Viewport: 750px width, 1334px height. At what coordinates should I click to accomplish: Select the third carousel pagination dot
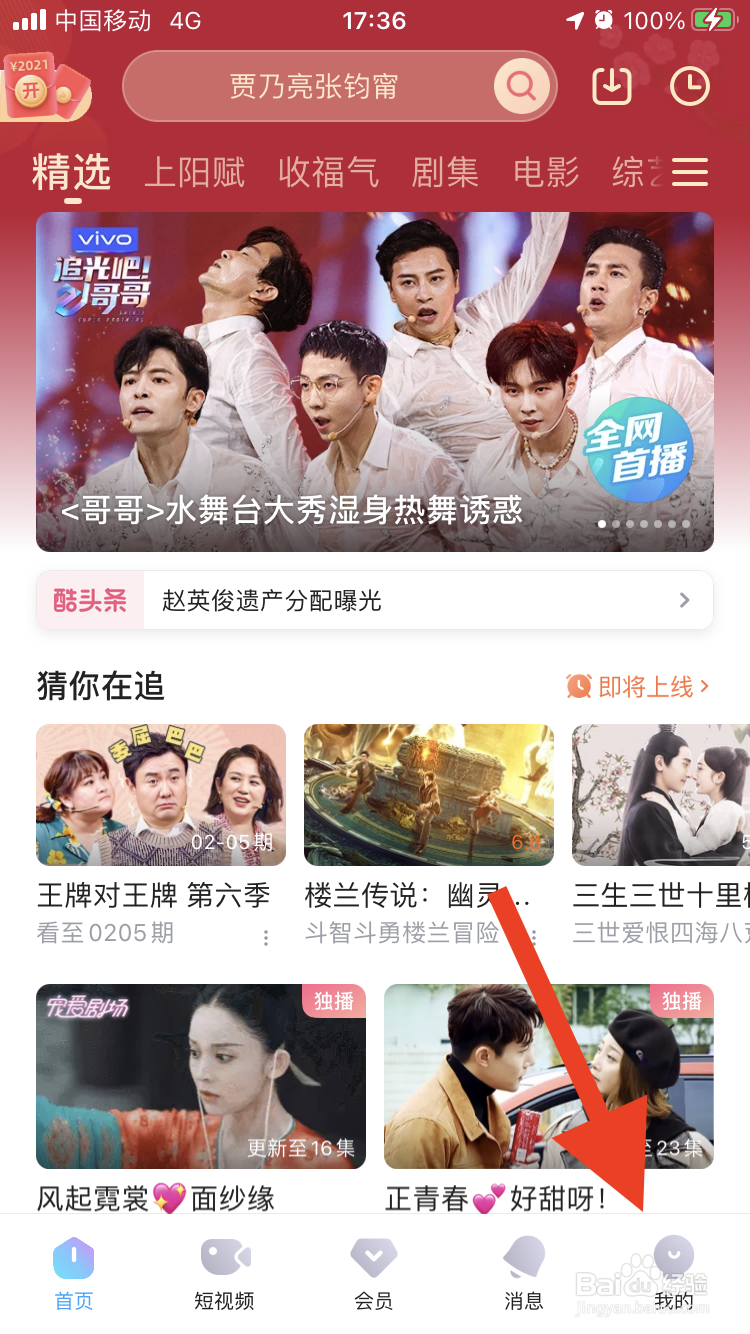point(631,523)
